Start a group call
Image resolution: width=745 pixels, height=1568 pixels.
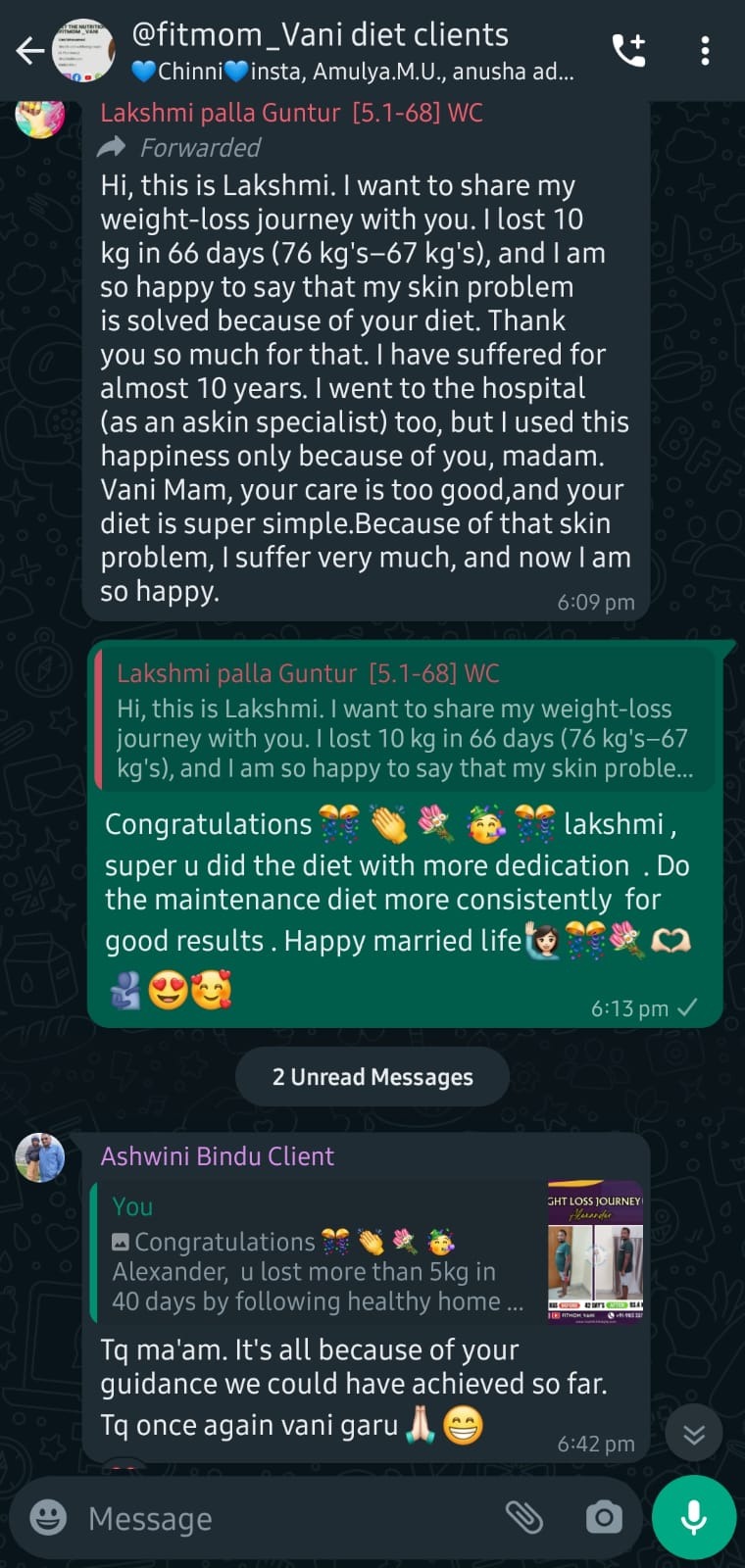629,50
